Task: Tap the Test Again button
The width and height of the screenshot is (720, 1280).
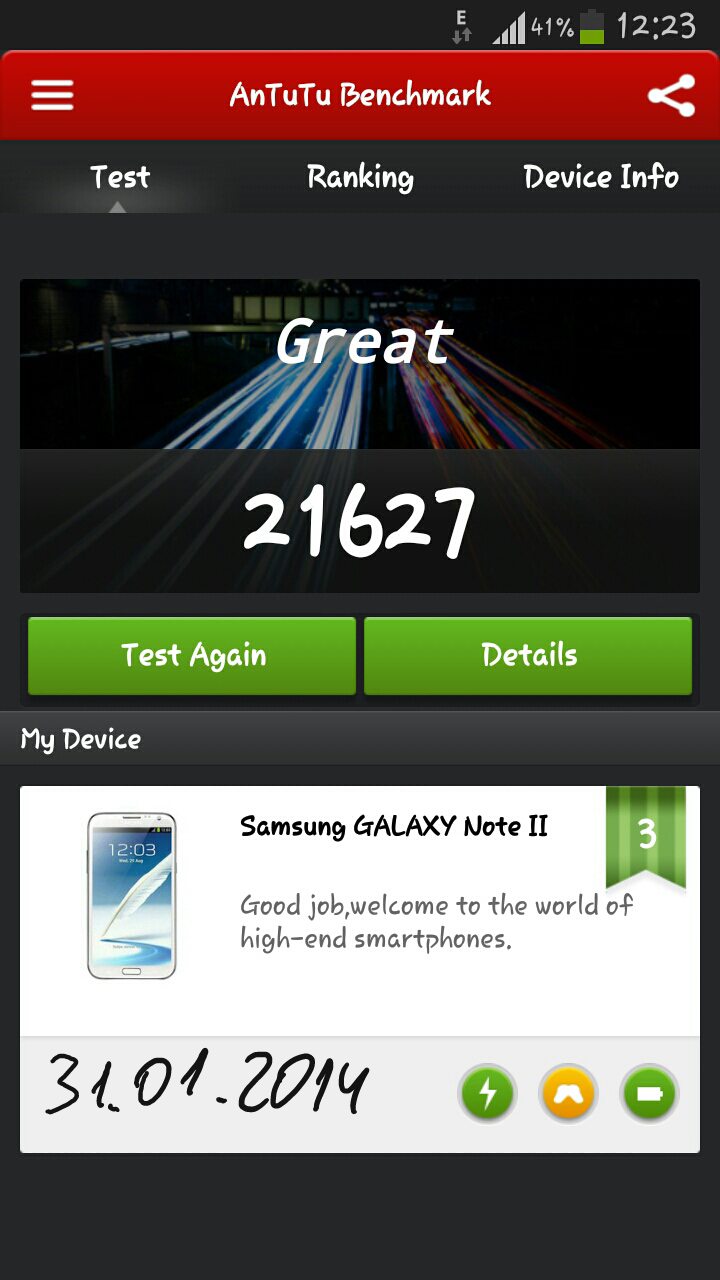Action: [x=192, y=655]
